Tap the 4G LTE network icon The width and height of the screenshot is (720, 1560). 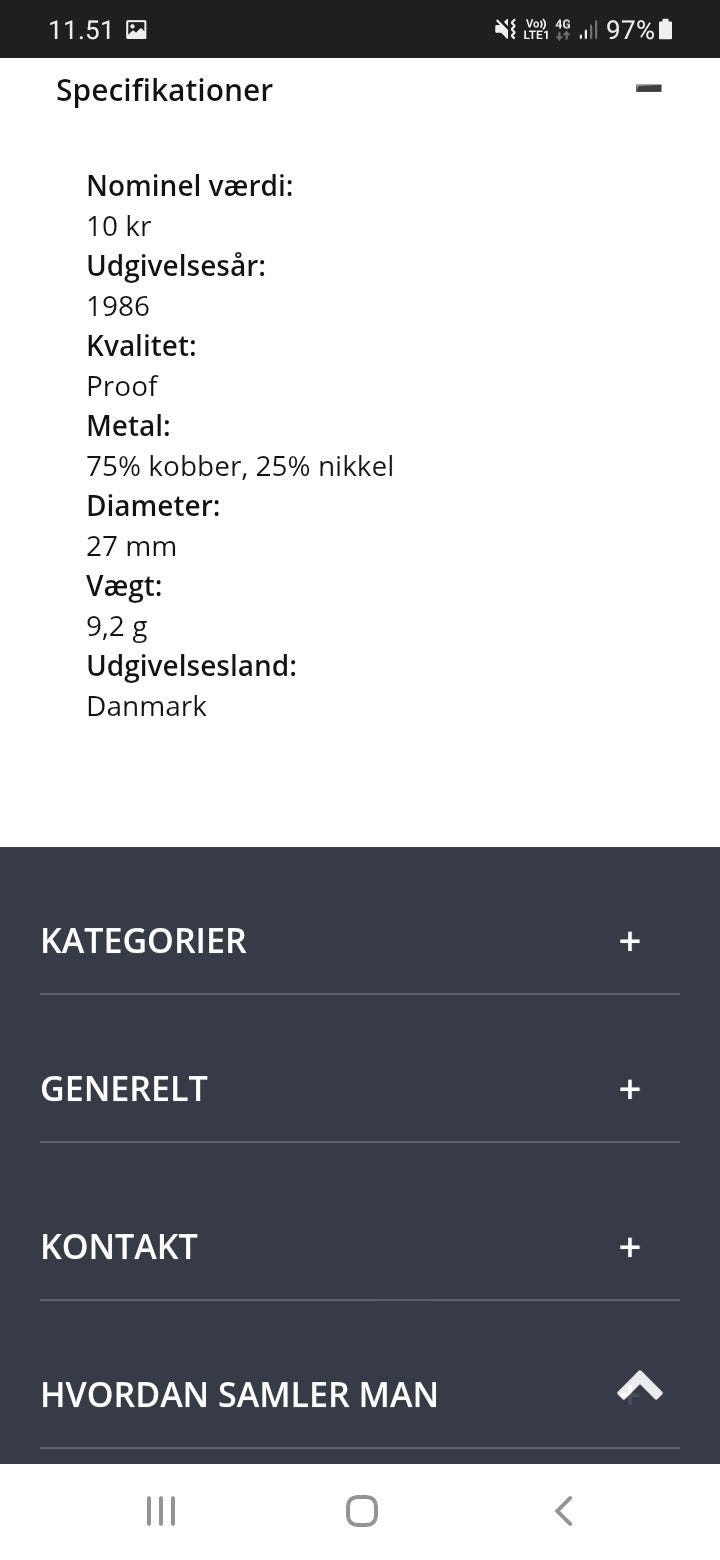pos(560,29)
